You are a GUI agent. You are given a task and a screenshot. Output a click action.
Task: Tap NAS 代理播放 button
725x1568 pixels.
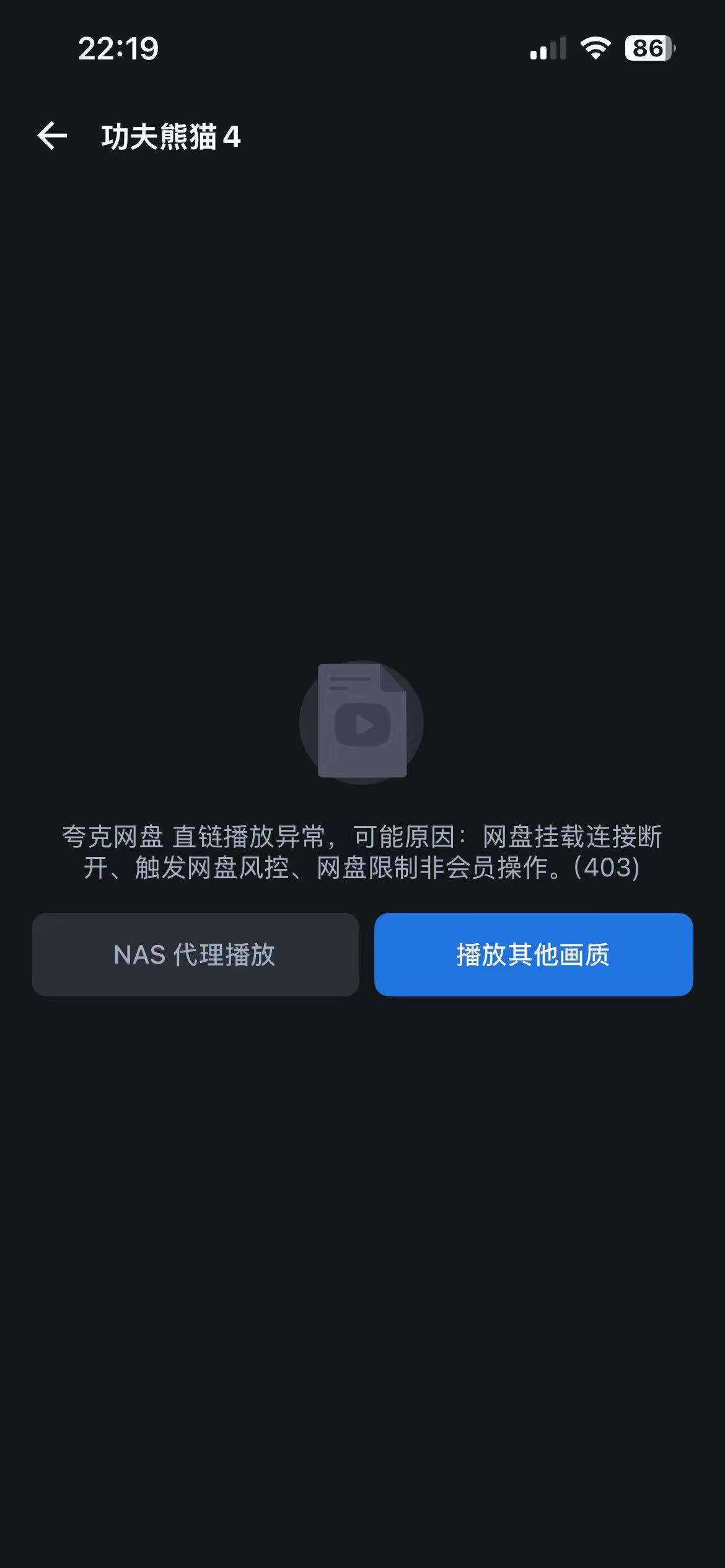coord(195,954)
